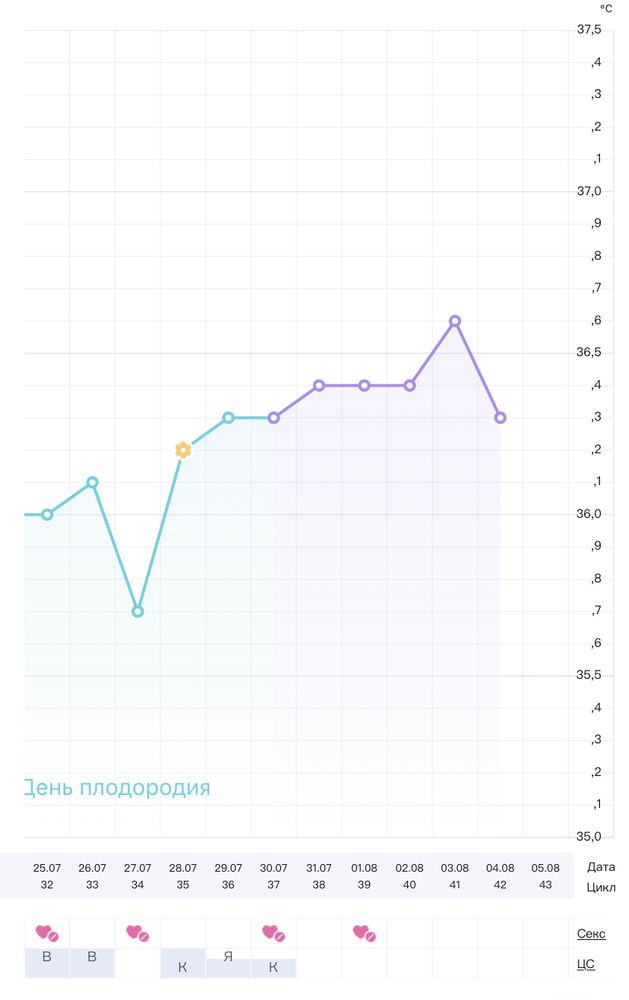Tap the yellow flower marker on 28.07
Image resolution: width=629 pixels, height=1000 pixels.
[183, 450]
